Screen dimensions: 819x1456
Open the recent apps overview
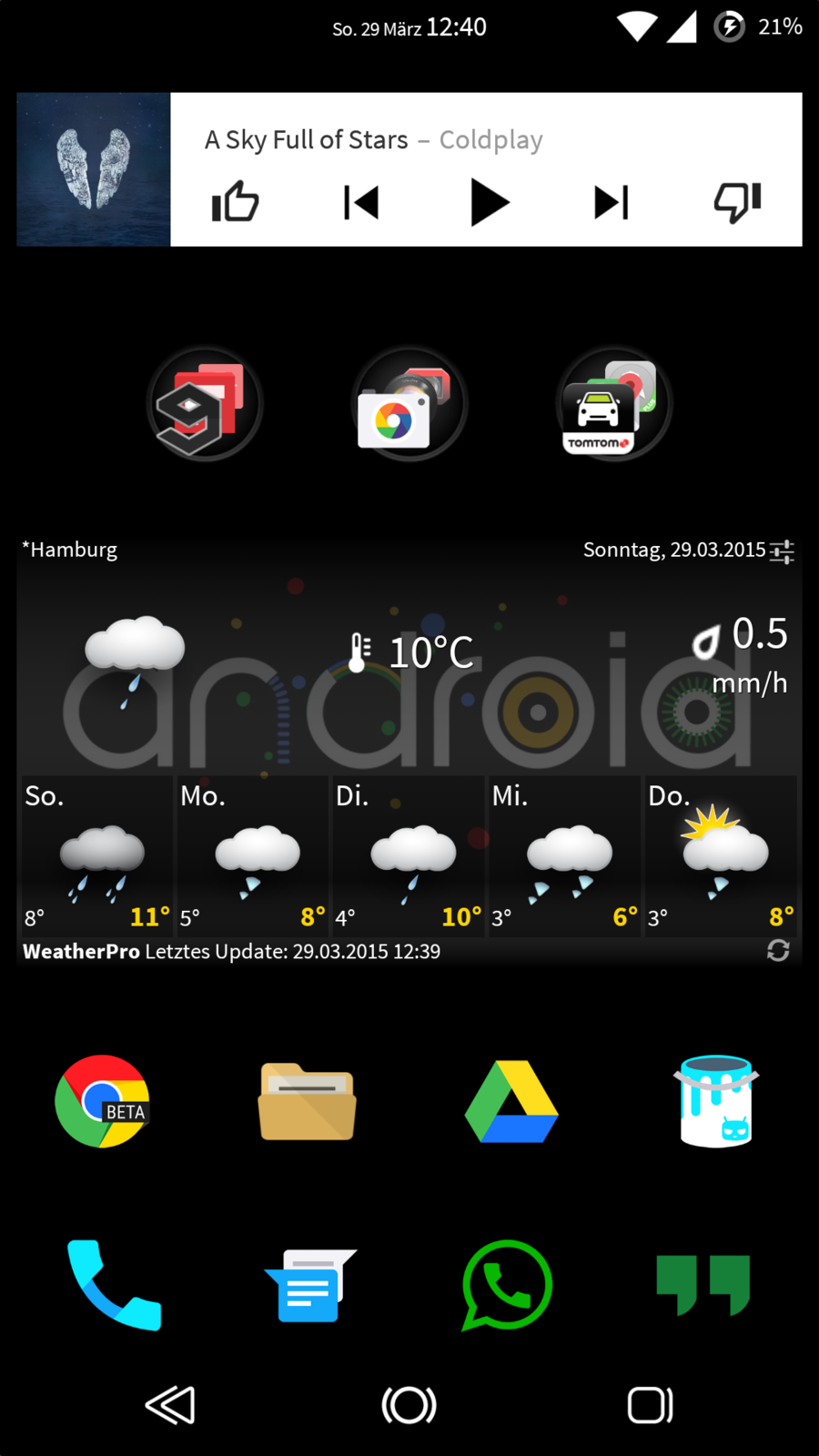coord(650,1405)
